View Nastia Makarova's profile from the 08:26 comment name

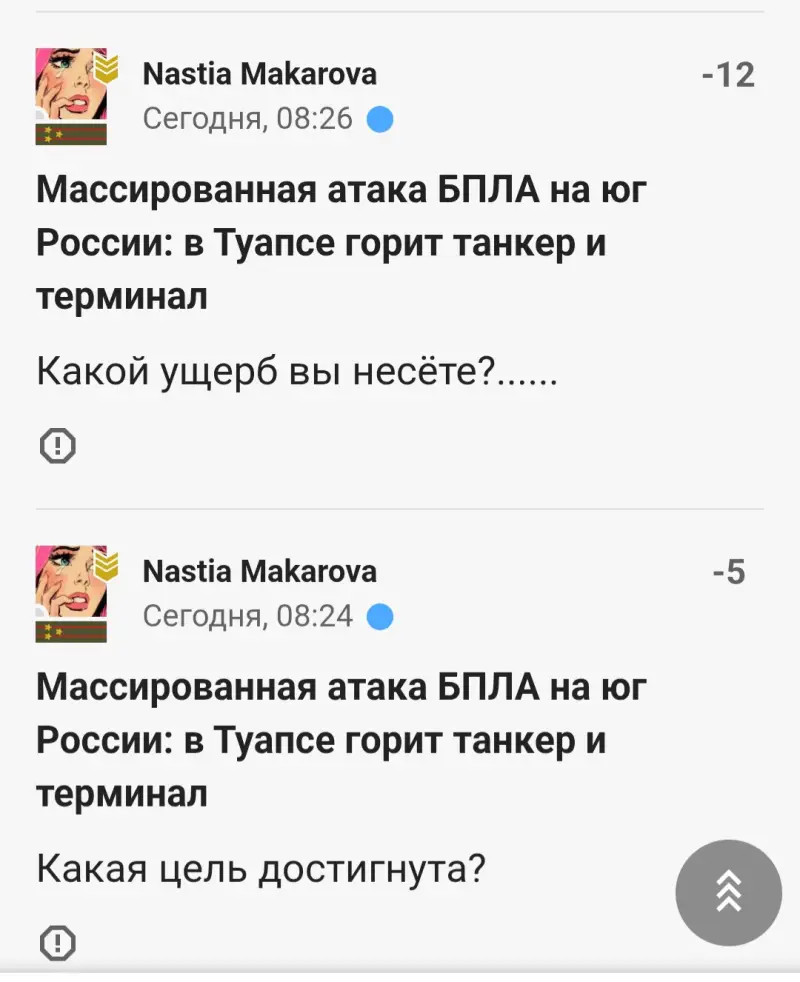(260, 74)
